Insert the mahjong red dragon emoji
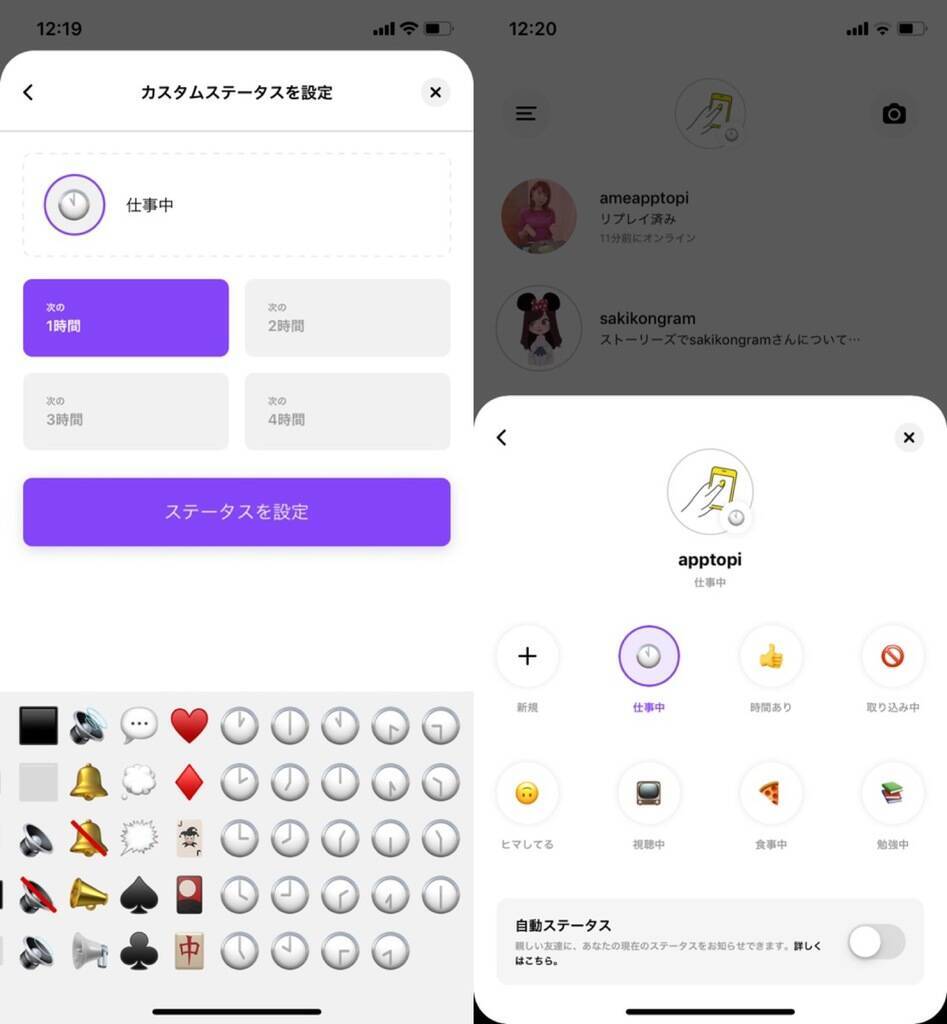This screenshot has height=1024, width=947. pyautogui.click(x=189, y=951)
